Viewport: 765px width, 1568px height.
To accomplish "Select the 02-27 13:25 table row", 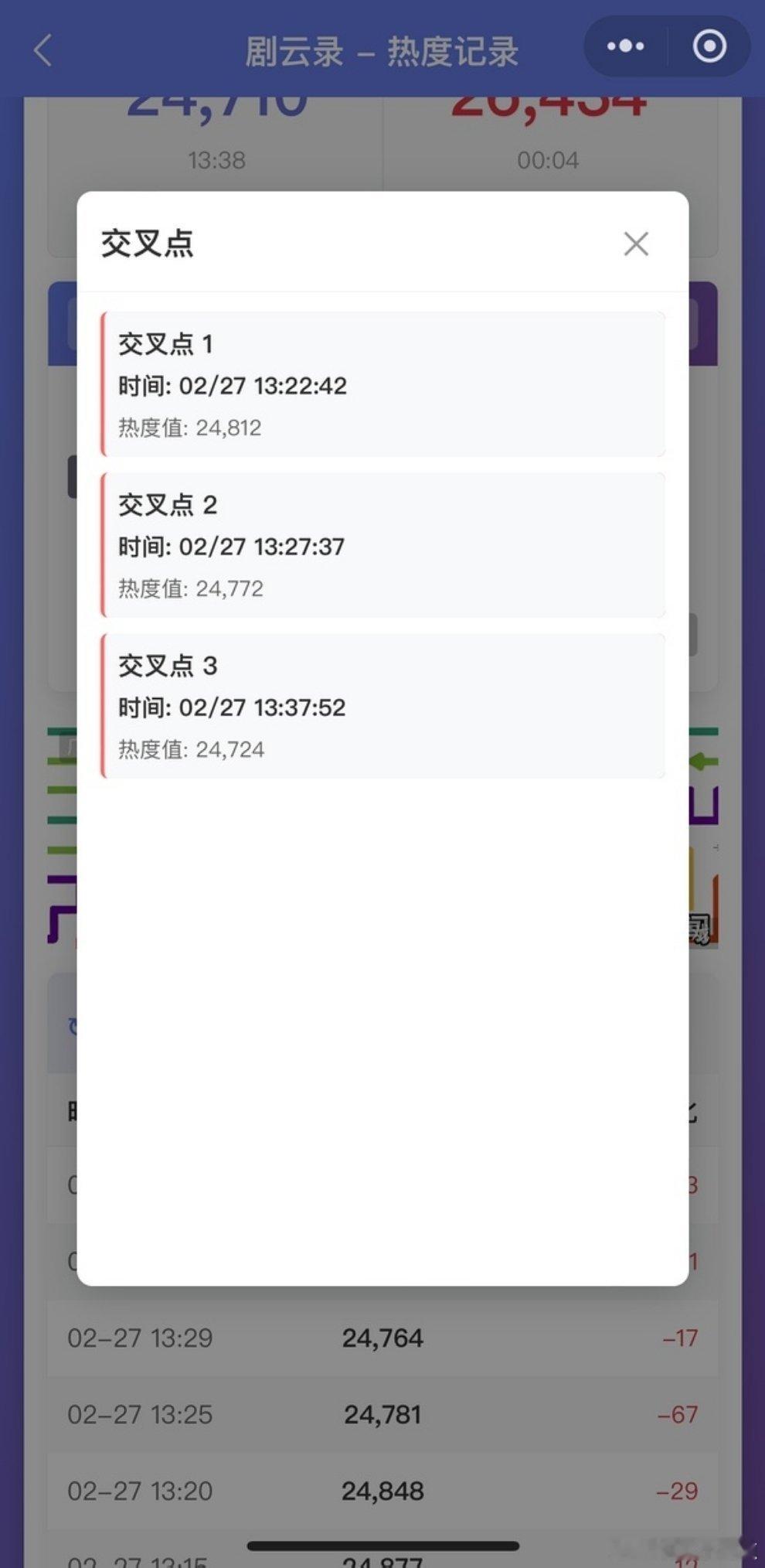I will [382, 1415].
